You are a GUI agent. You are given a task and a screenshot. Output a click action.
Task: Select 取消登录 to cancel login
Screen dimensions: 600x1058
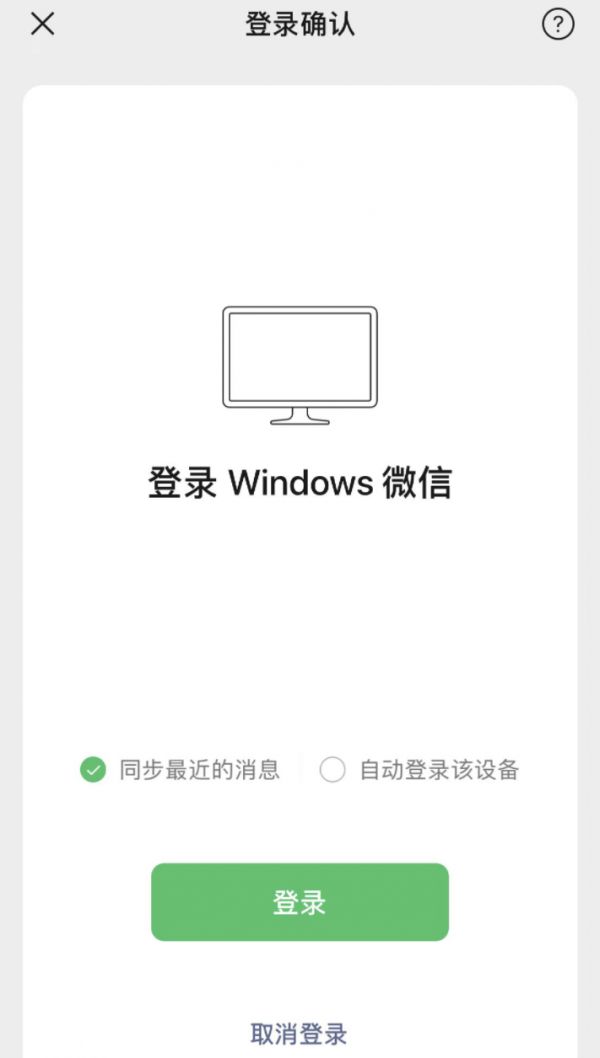(x=299, y=1034)
